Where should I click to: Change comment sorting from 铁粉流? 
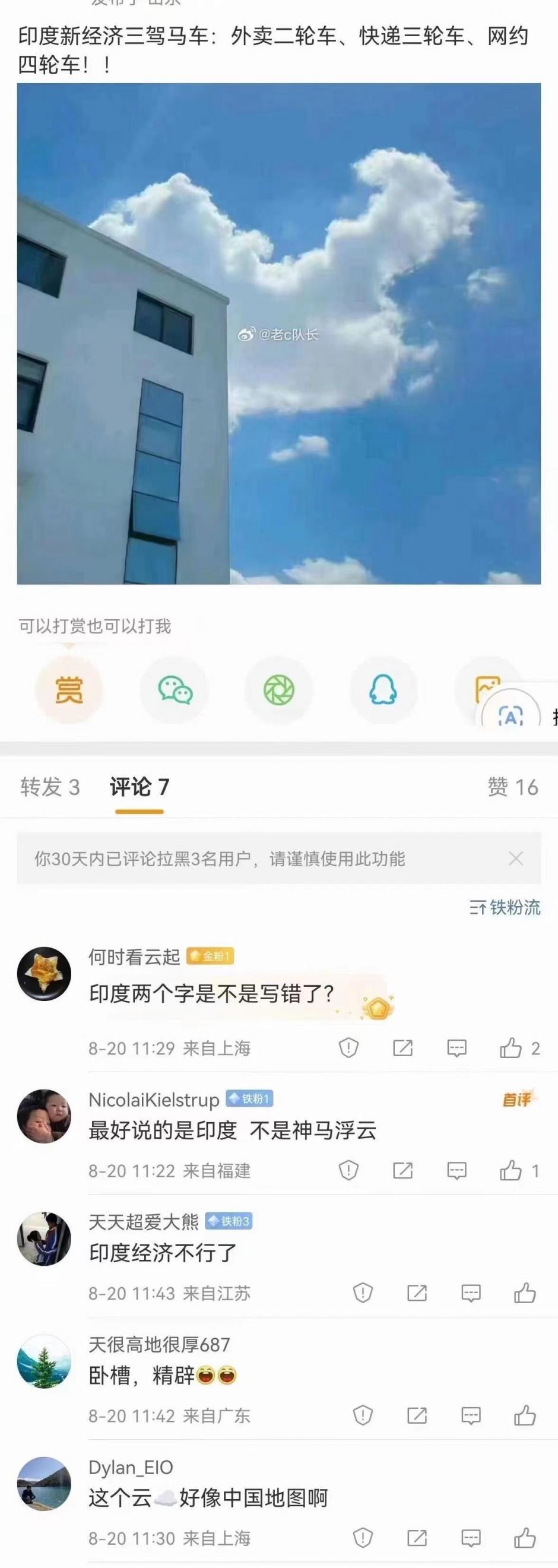505,908
